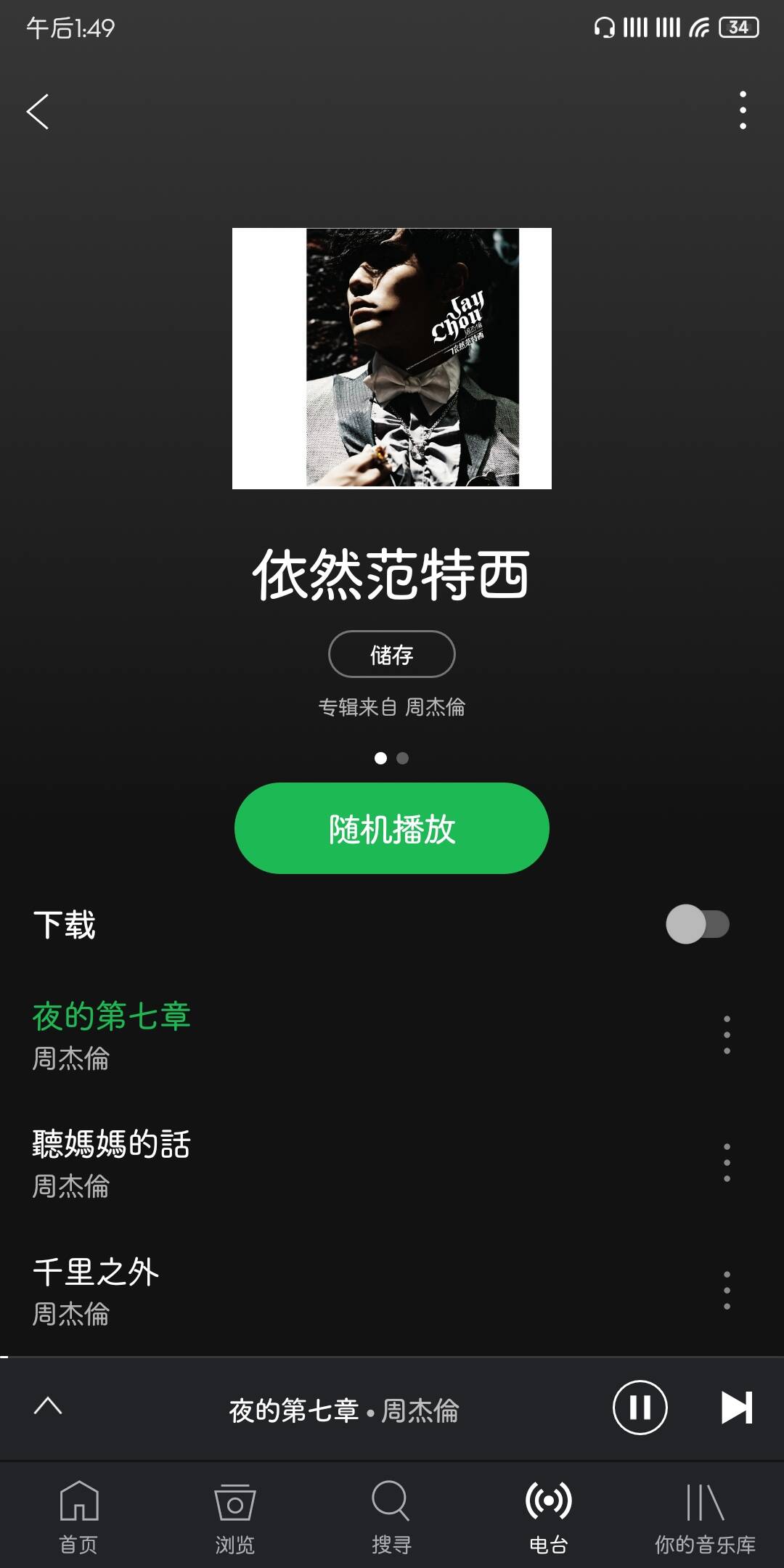Open more options for 聽媽媽的話
Viewport: 784px width, 1568px height.
click(727, 1163)
